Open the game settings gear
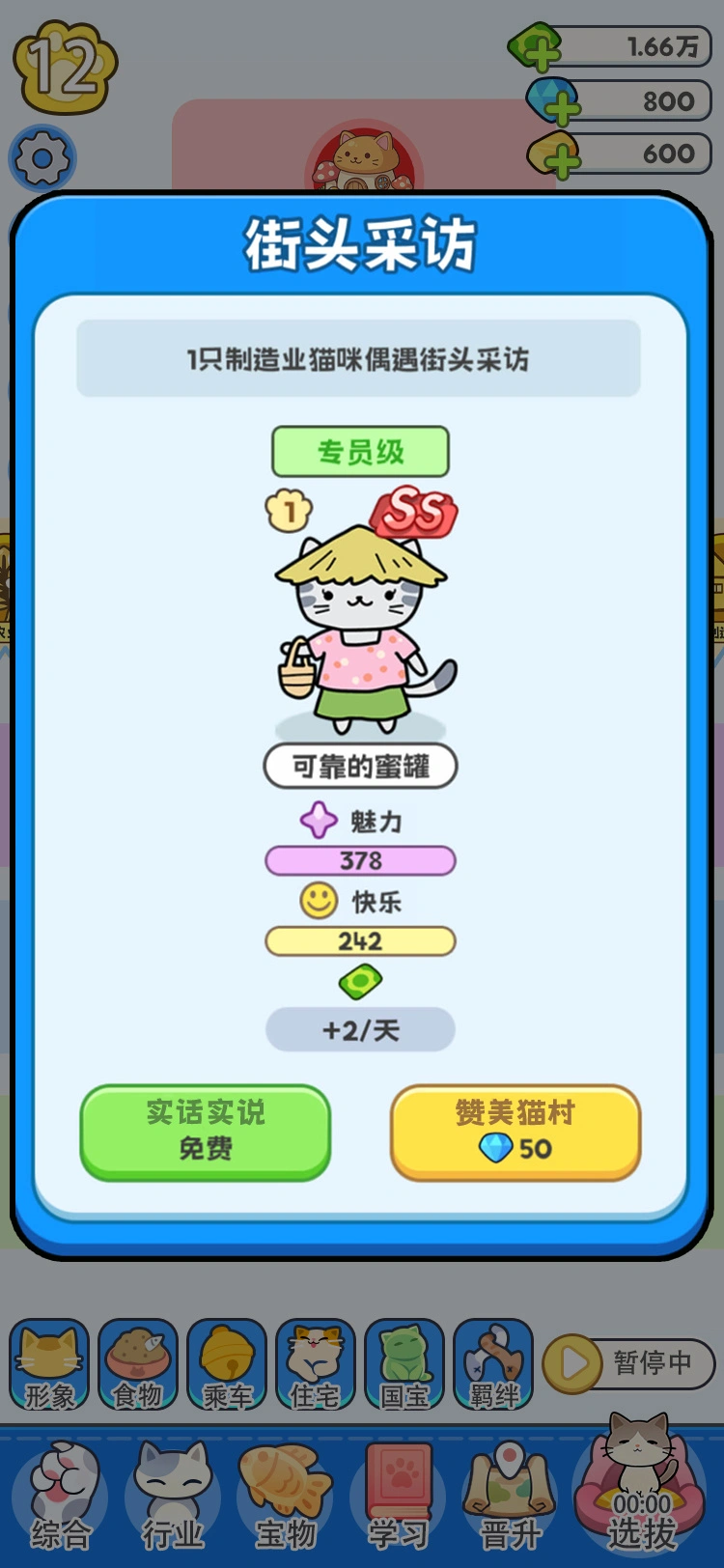 (x=44, y=157)
